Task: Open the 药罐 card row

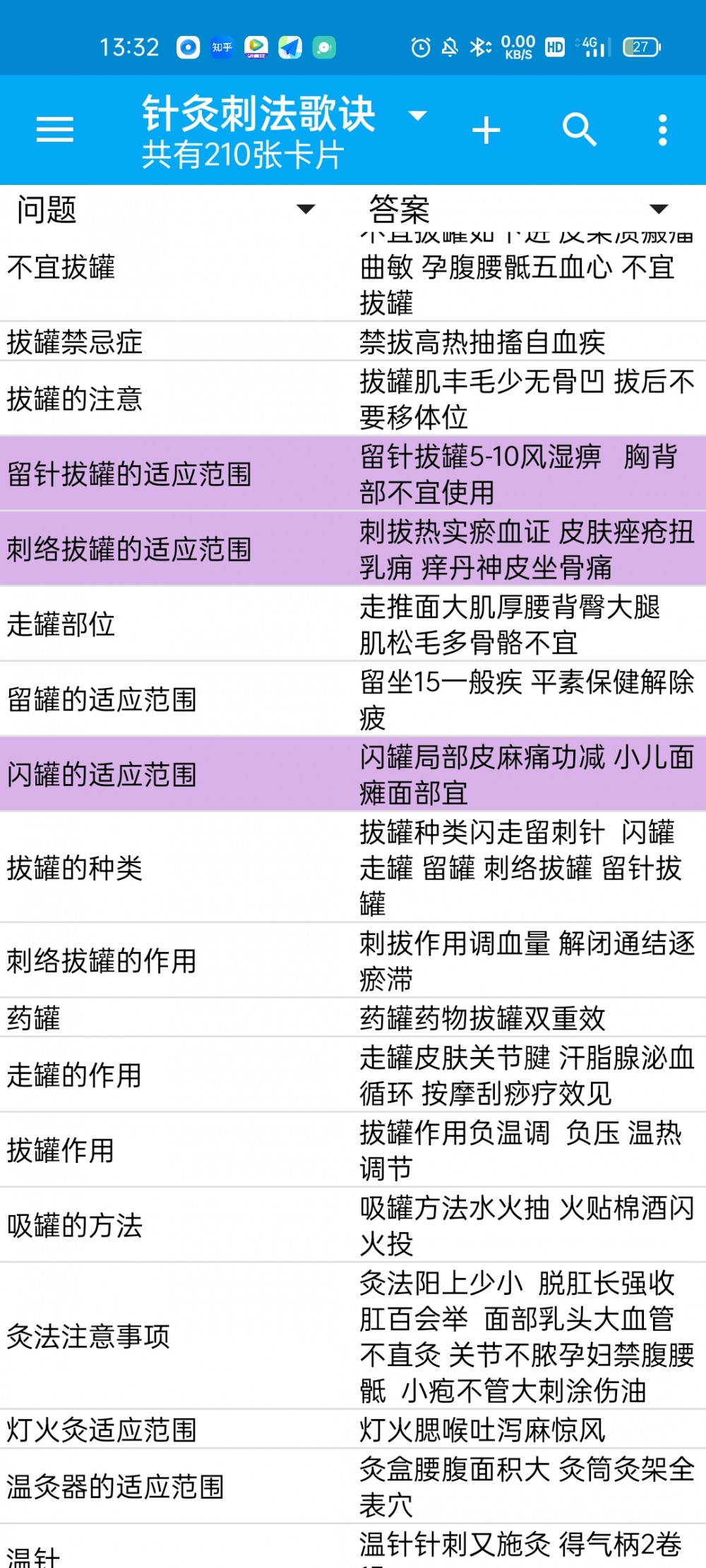Action: pyautogui.click(x=353, y=1018)
